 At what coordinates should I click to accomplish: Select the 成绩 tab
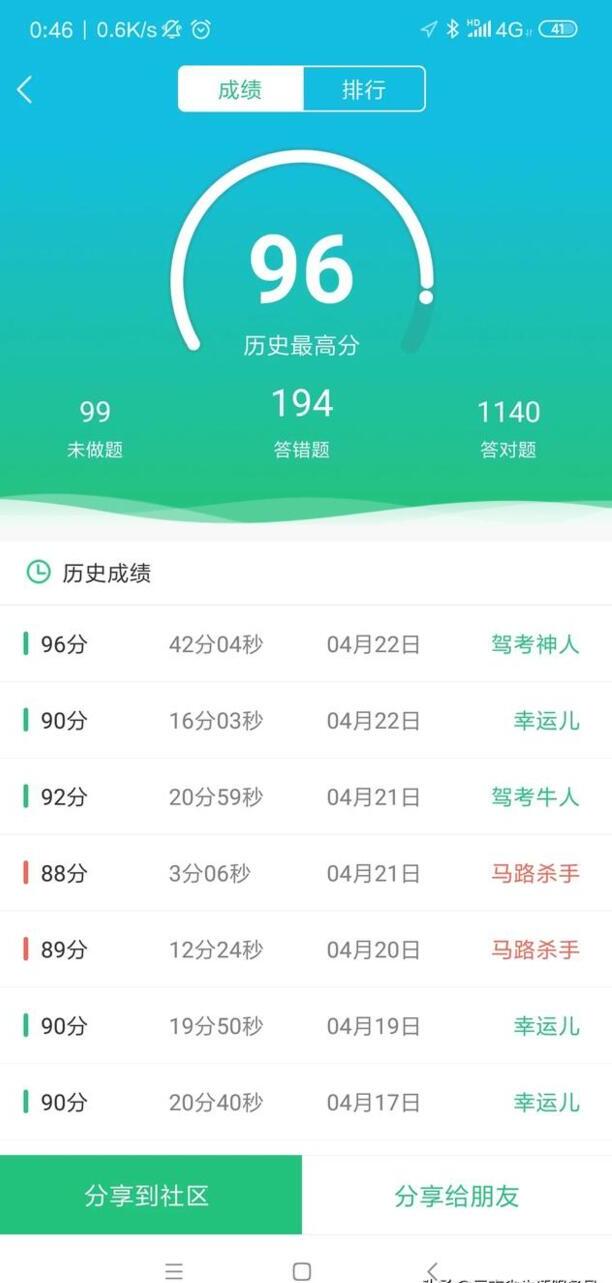240,90
